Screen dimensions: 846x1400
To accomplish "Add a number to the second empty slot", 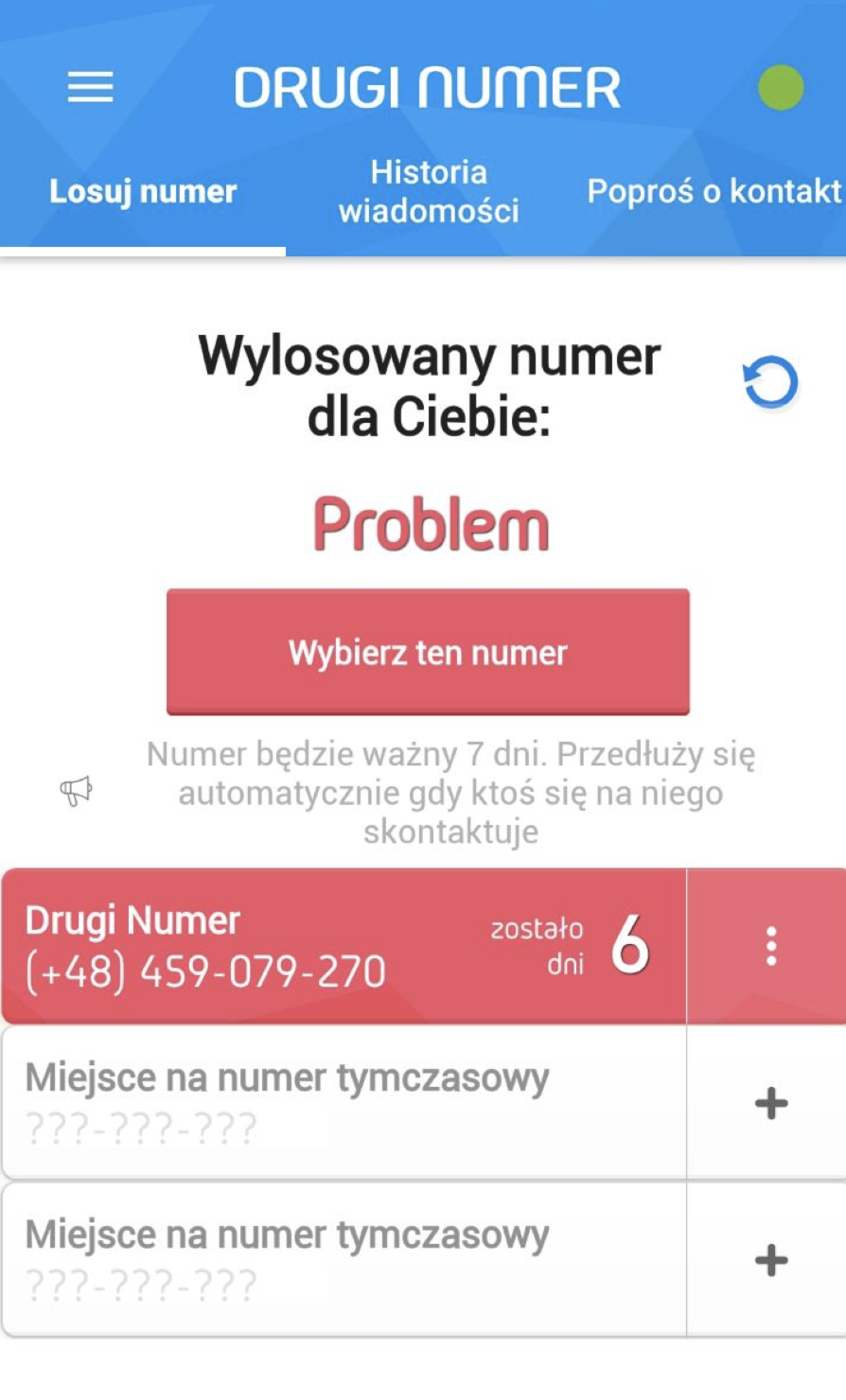I will point(770,1260).
